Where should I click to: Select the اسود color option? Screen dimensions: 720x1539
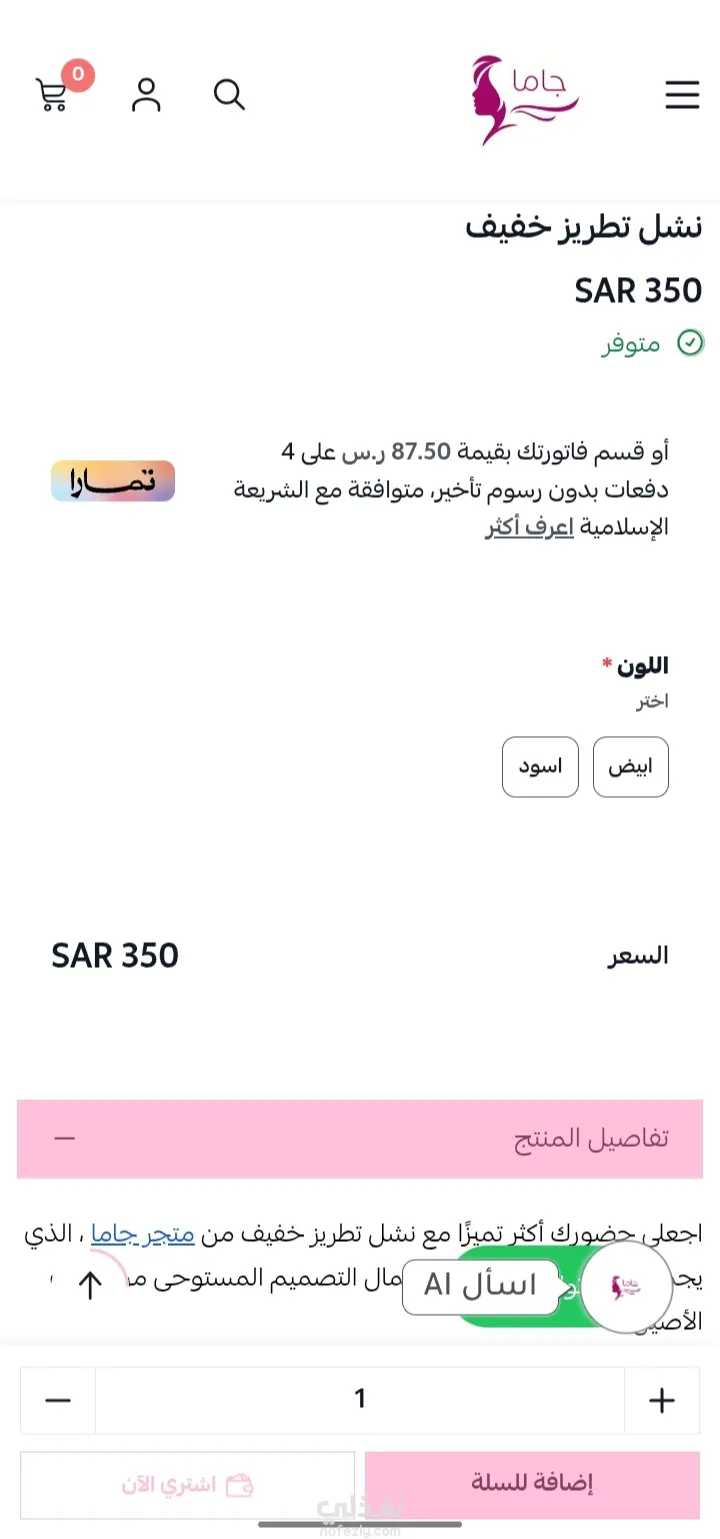click(x=540, y=767)
